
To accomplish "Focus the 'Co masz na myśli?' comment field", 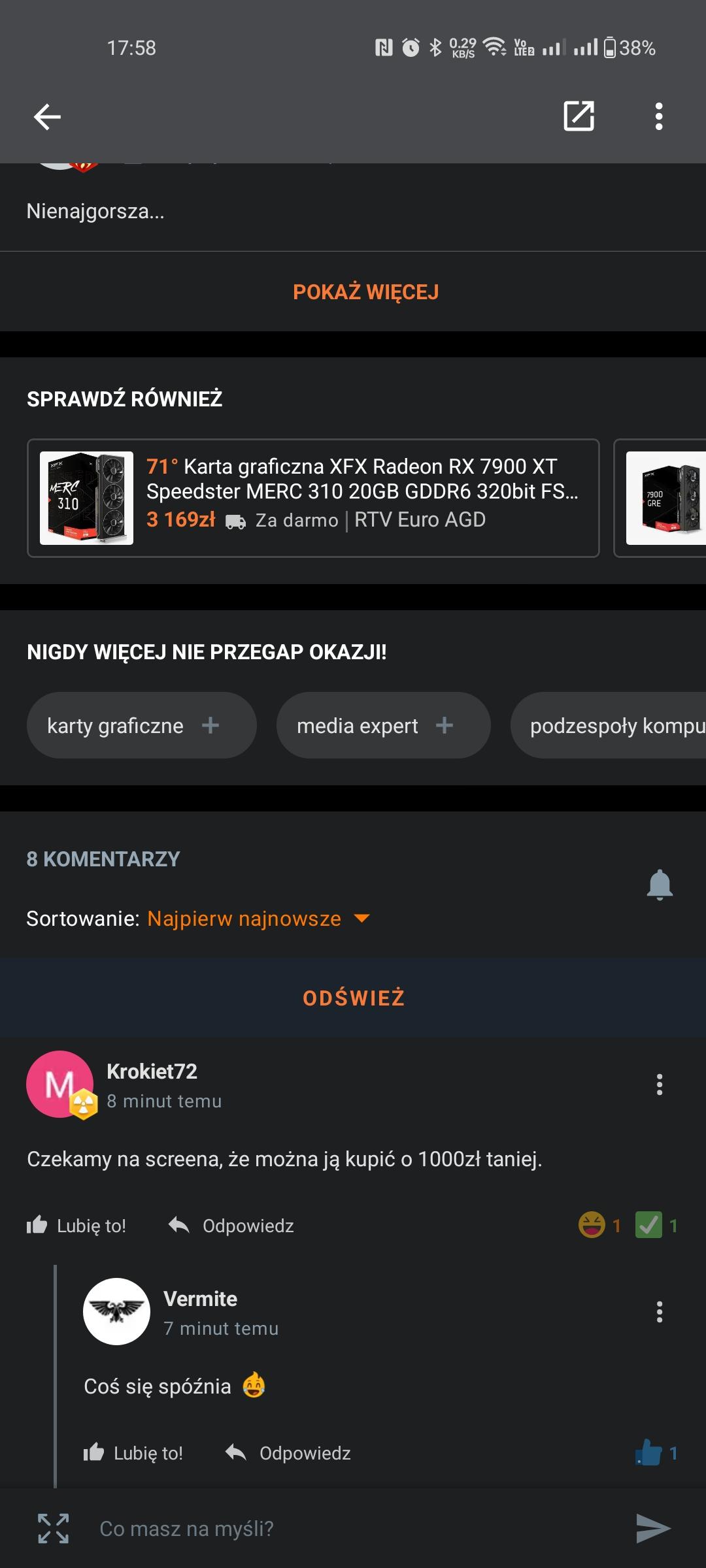I will (353, 1529).
